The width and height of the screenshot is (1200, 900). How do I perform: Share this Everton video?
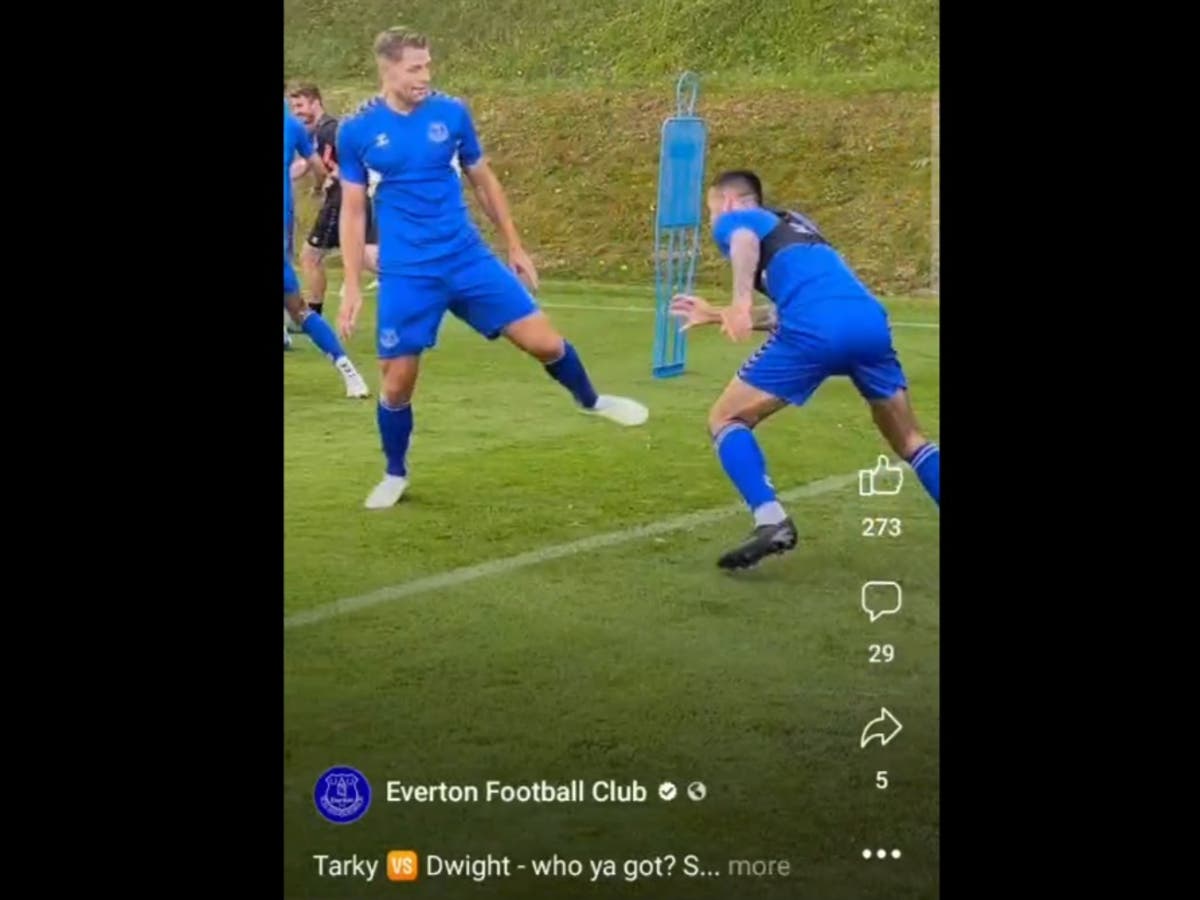coord(881,728)
